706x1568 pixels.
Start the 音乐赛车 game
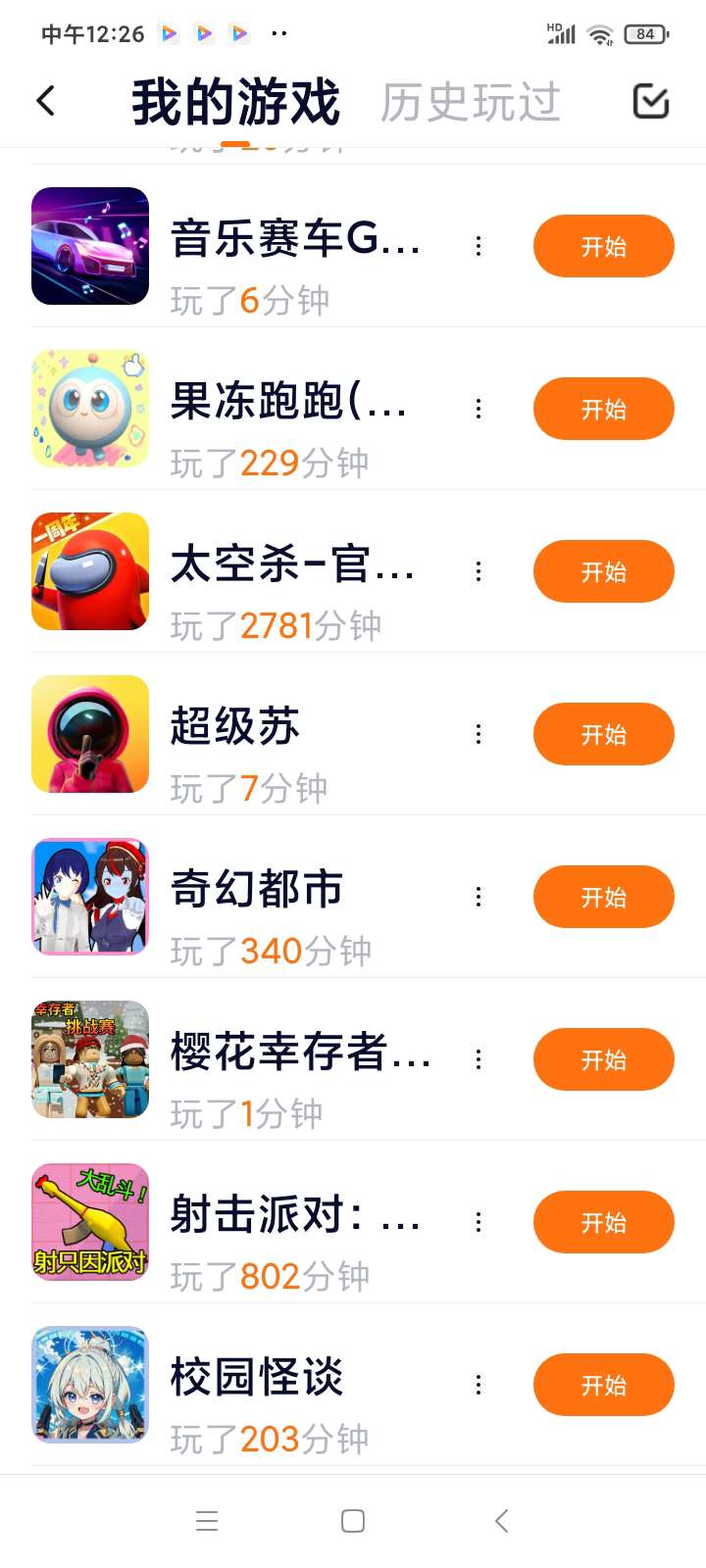603,246
